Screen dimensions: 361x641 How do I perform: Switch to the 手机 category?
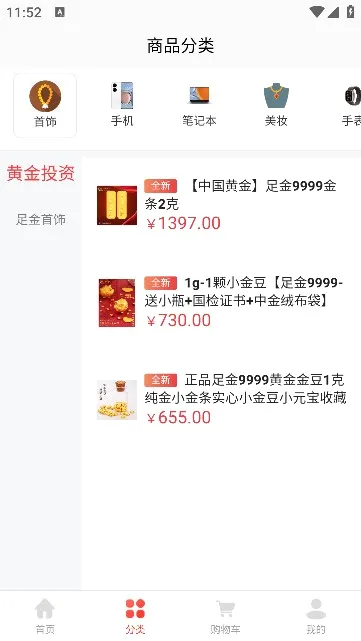122,105
